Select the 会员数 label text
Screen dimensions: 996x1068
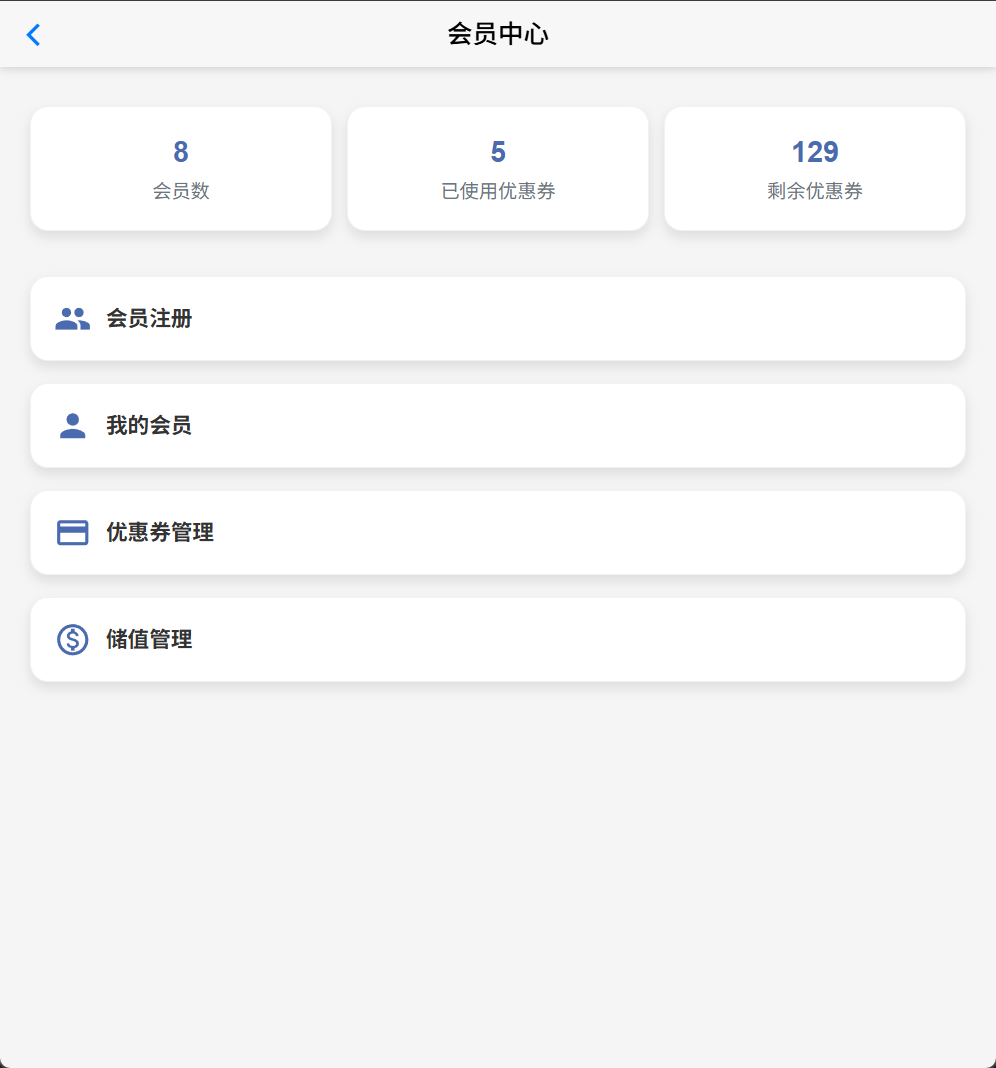click(181, 191)
